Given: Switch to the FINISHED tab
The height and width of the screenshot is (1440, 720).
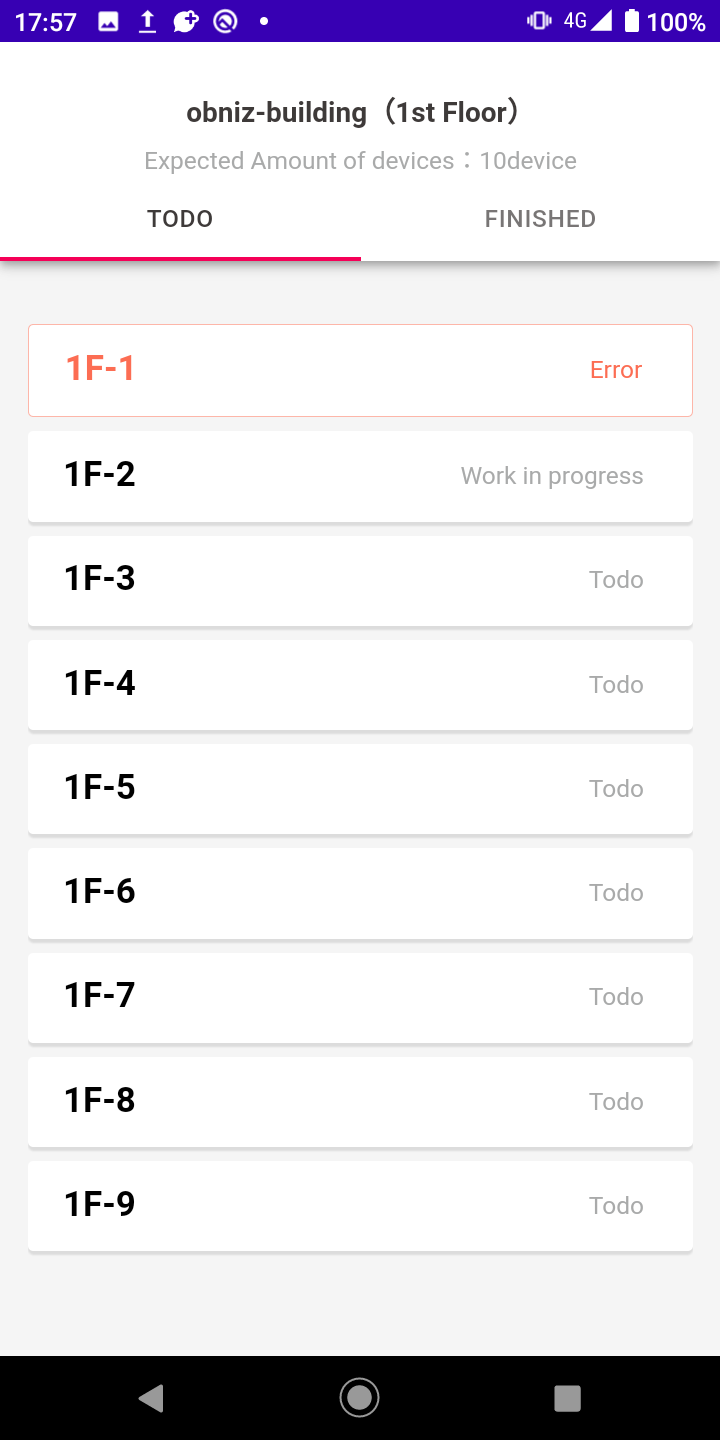Looking at the screenshot, I should [540, 219].
